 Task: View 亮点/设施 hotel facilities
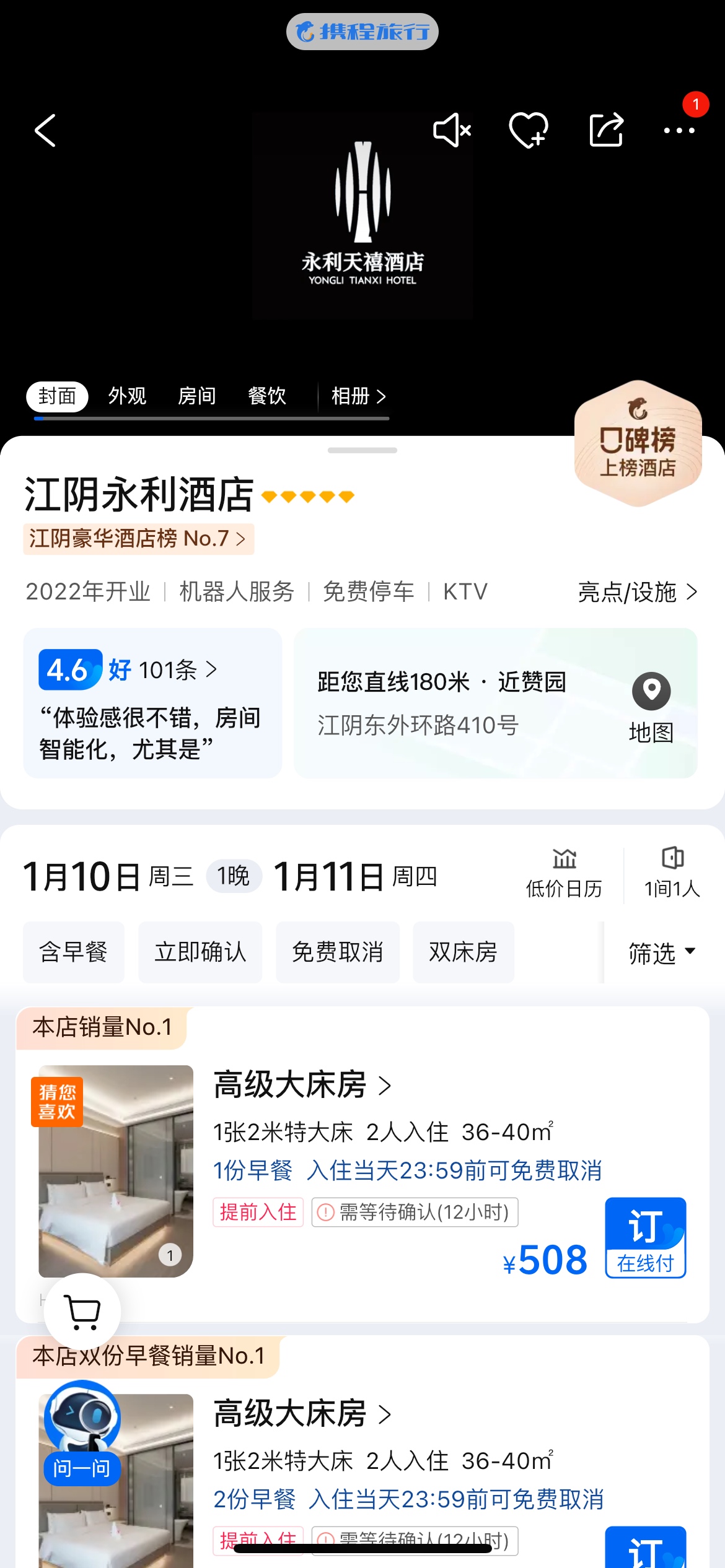click(637, 592)
